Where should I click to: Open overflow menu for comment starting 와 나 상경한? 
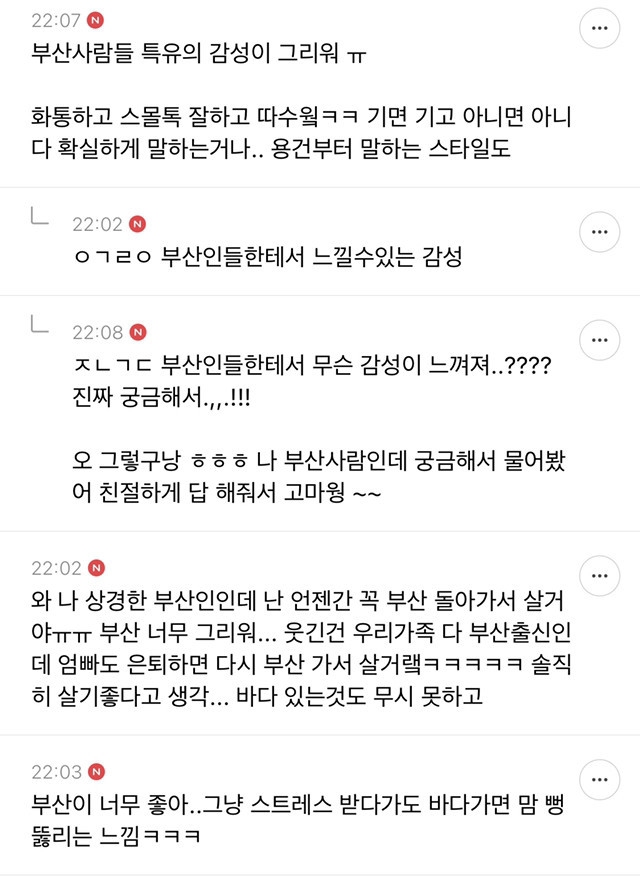coord(599,576)
